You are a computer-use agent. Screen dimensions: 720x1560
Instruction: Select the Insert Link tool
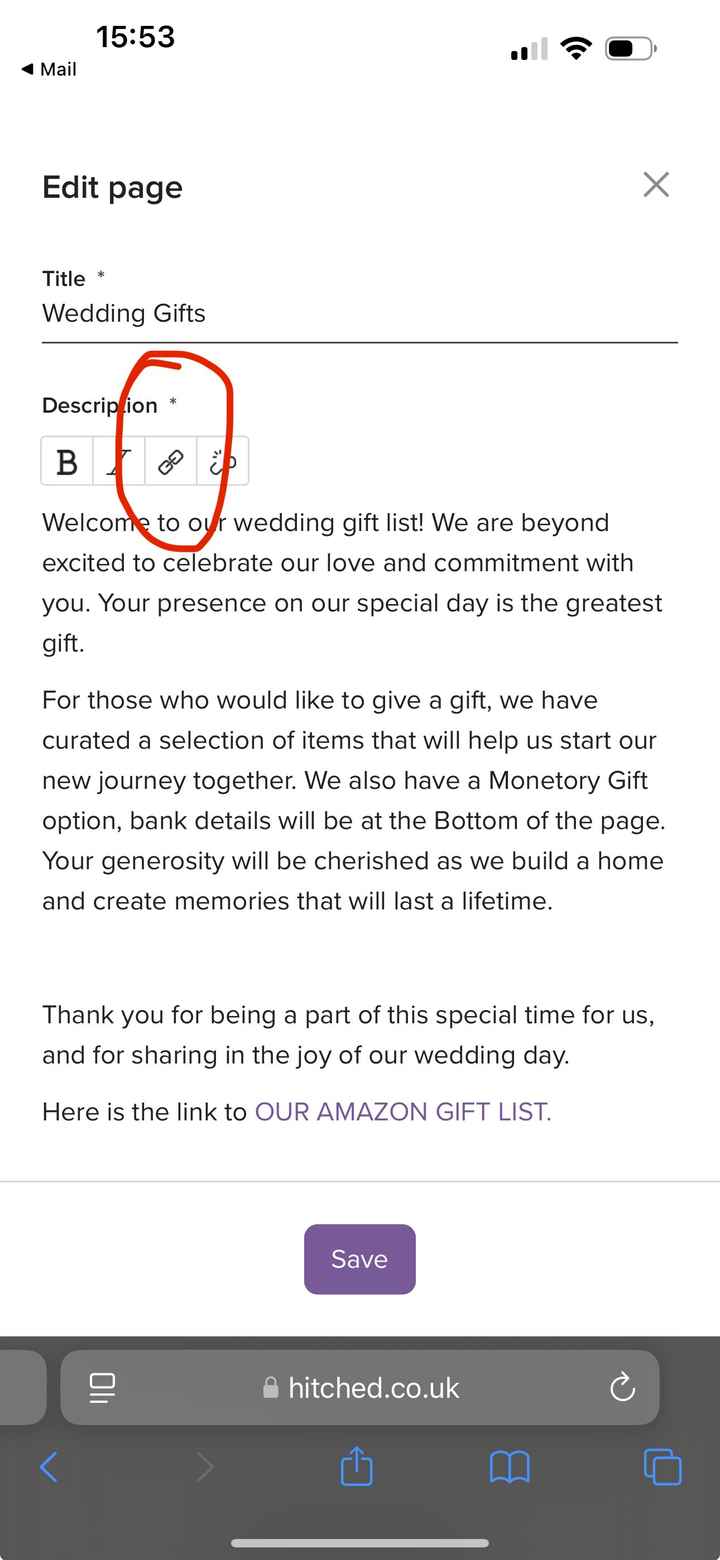[170, 461]
